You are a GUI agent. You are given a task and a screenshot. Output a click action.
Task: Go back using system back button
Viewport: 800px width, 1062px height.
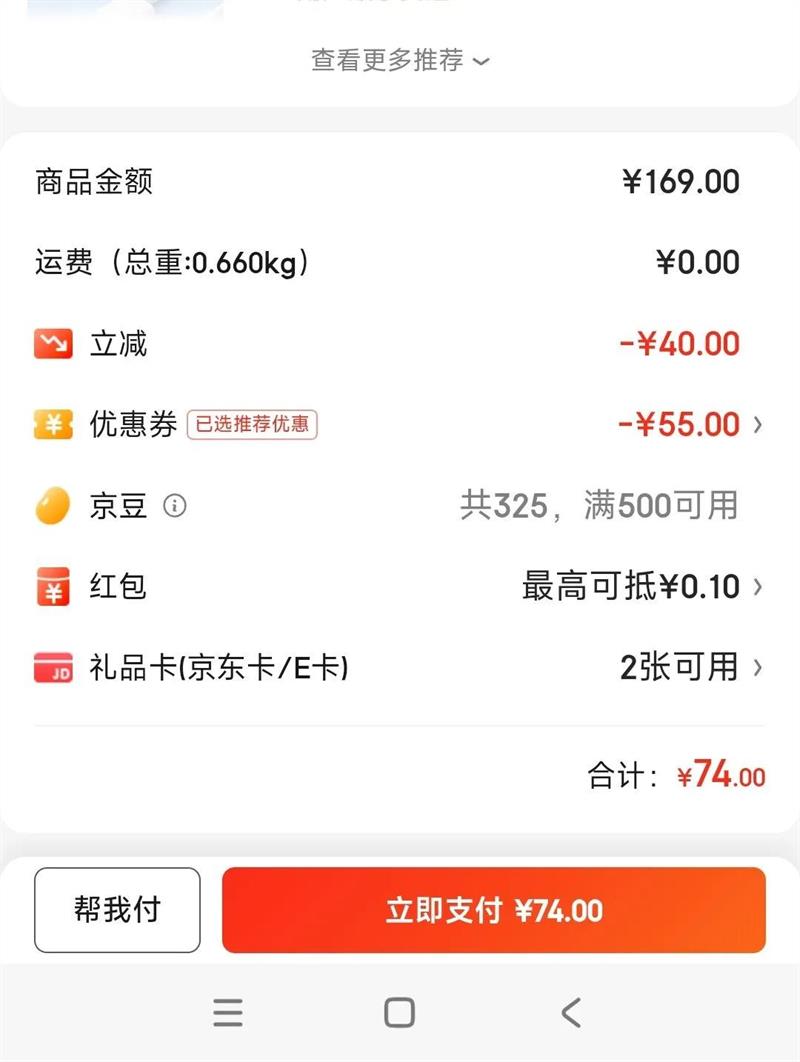[571, 1013]
